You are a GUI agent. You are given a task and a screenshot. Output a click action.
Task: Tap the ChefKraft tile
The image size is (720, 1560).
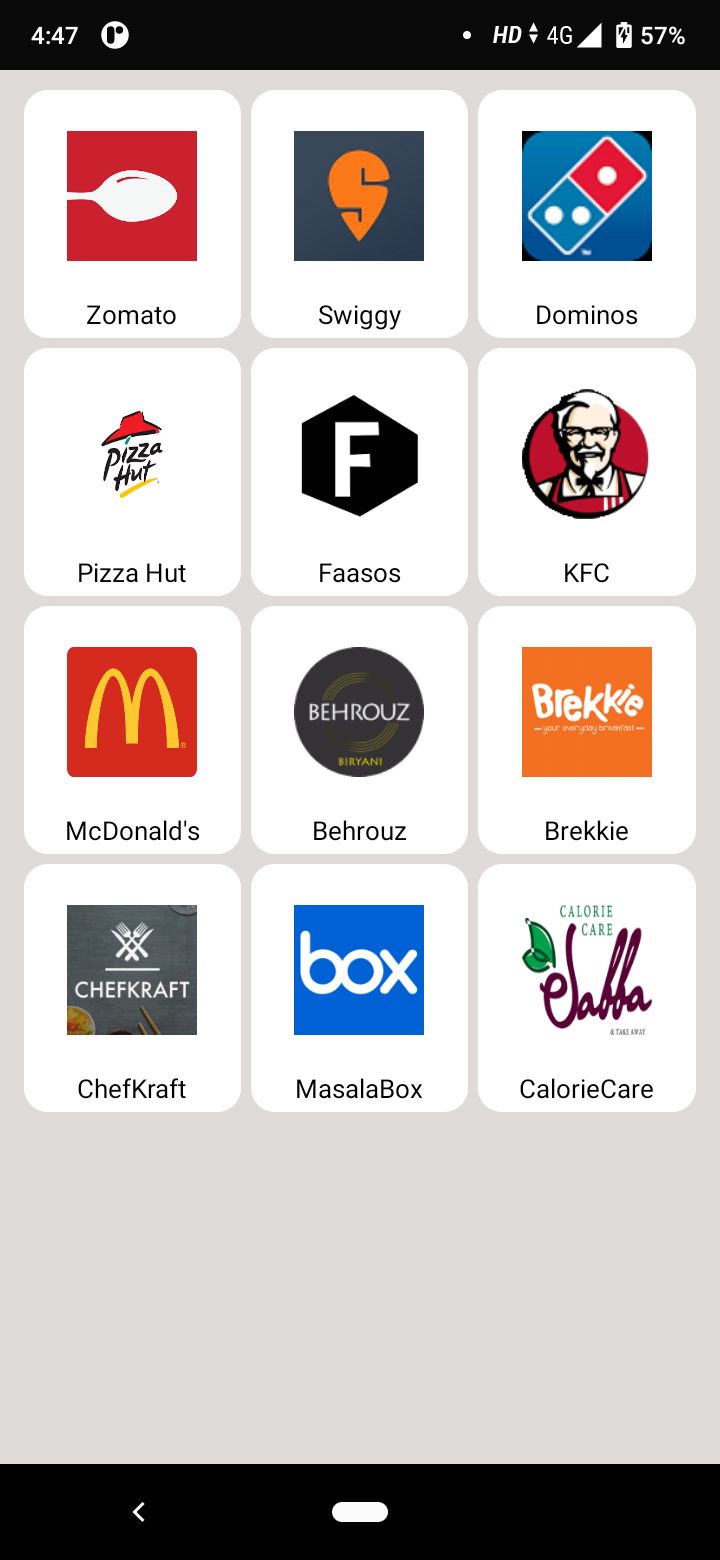click(132, 988)
